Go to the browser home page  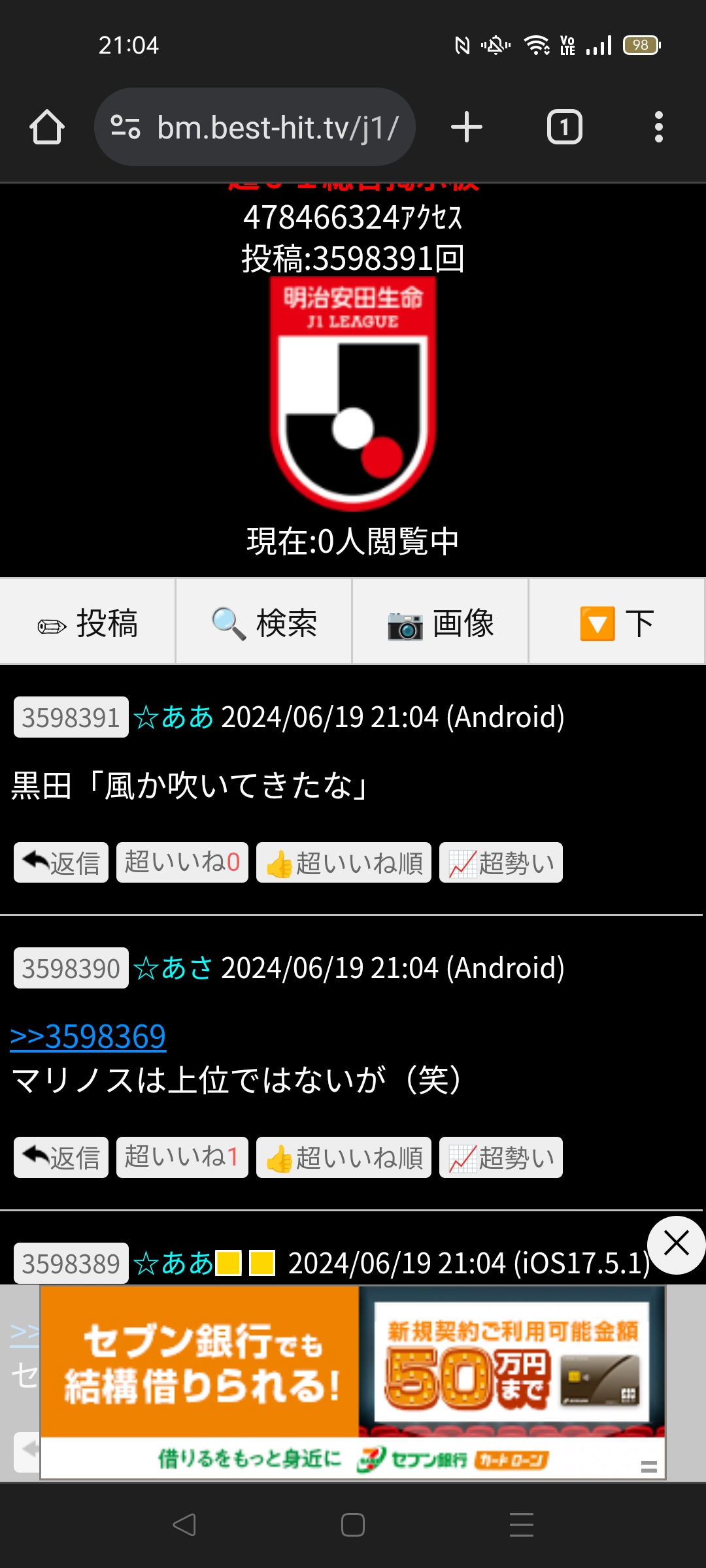click(47, 127)
